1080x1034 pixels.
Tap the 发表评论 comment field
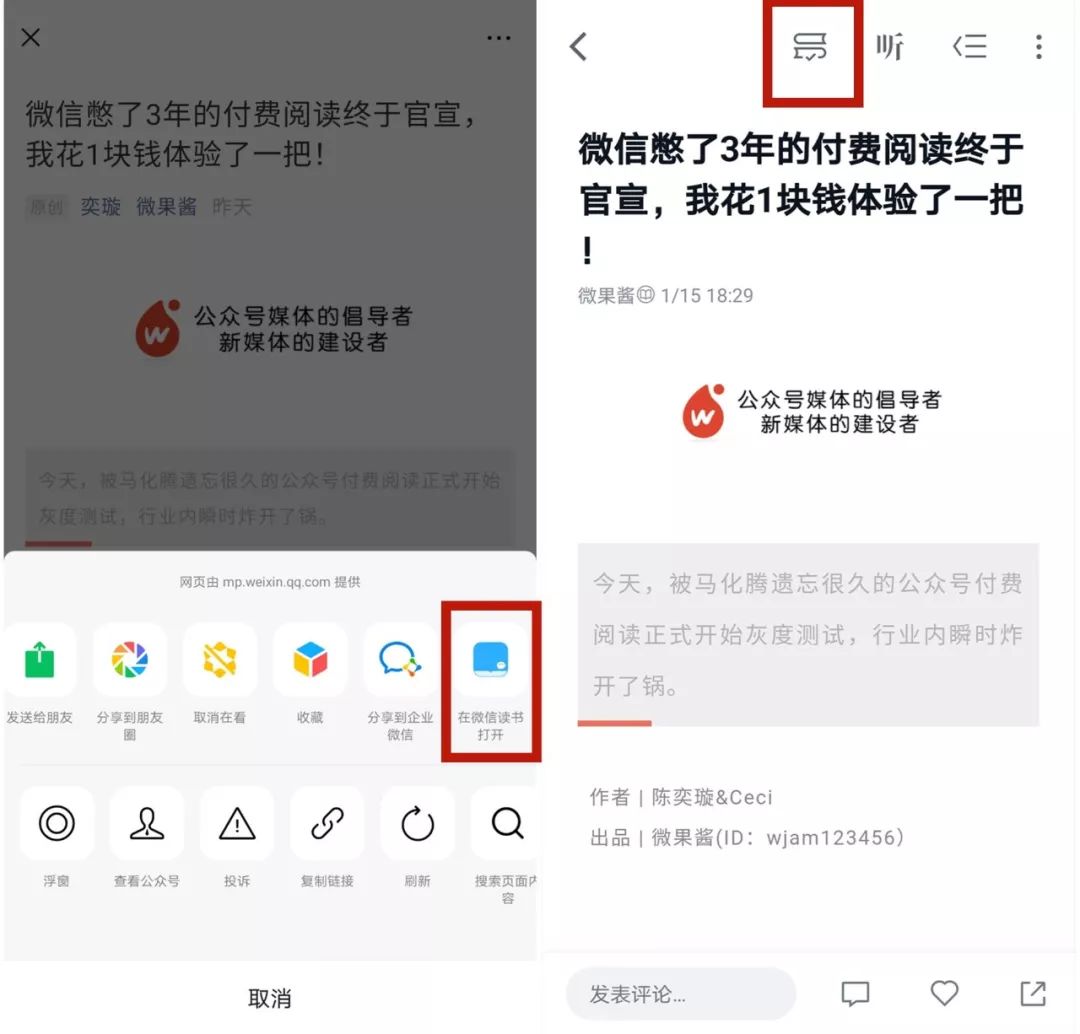681,993
